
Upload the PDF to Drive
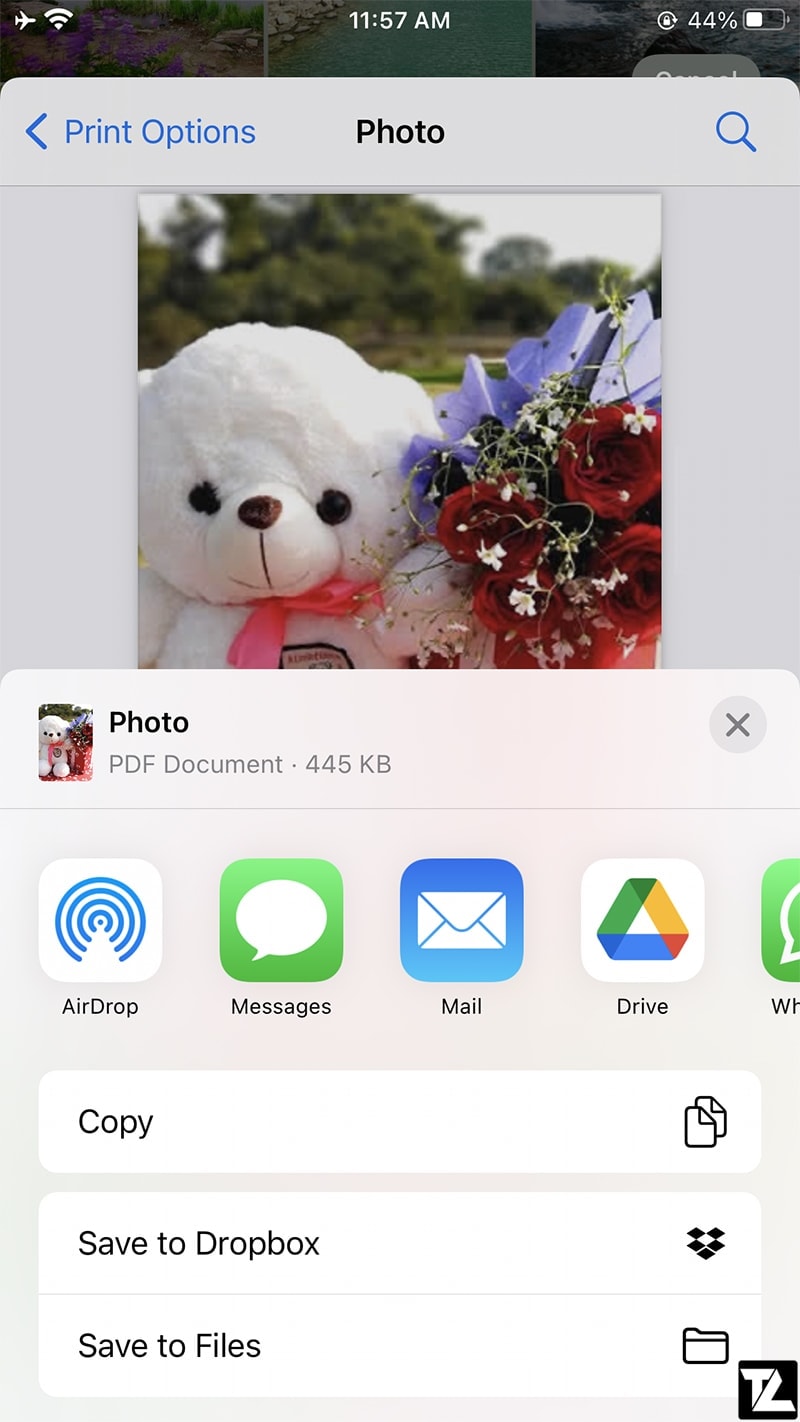pos(642,920)
